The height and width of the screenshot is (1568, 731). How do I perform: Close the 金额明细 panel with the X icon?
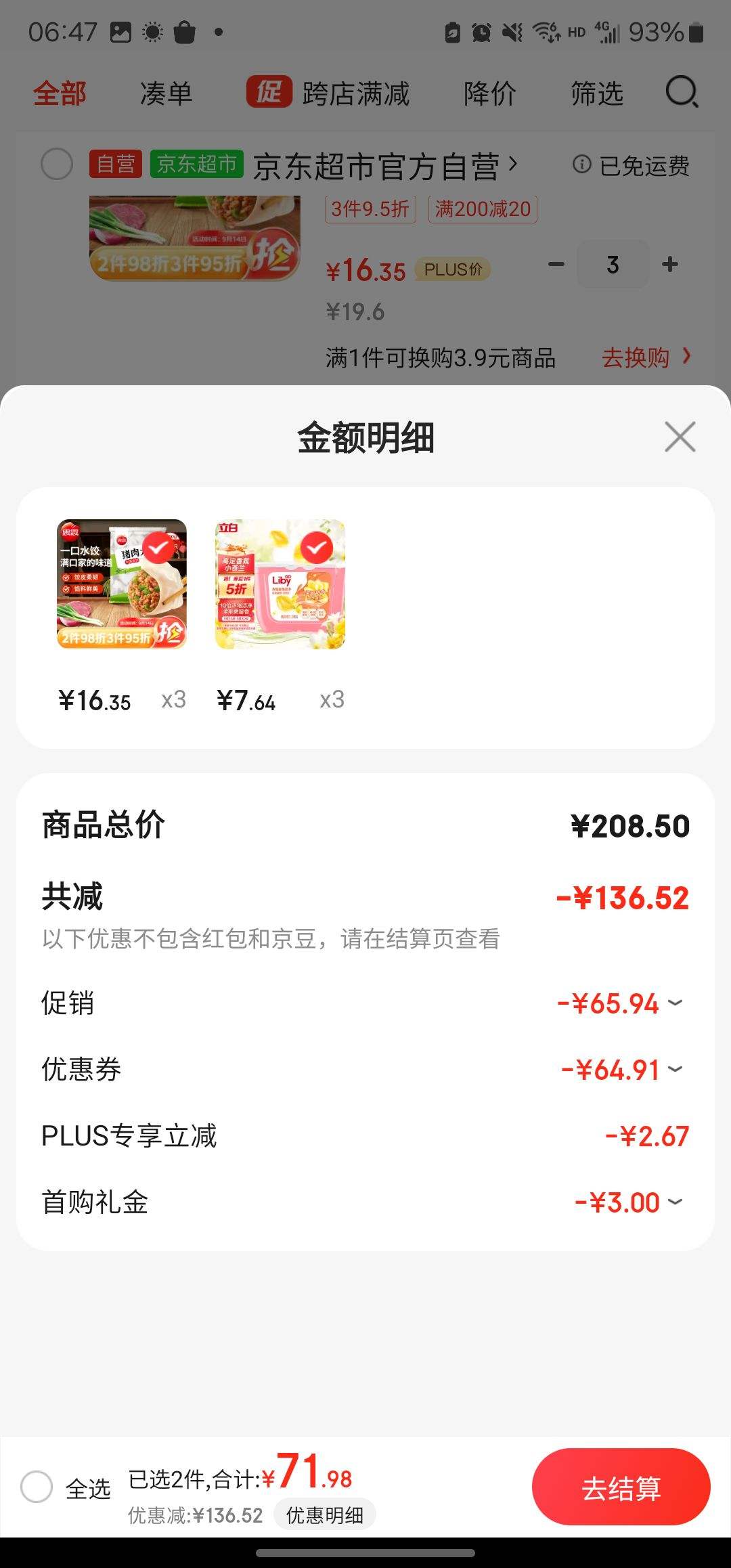(x=680, y=437)
